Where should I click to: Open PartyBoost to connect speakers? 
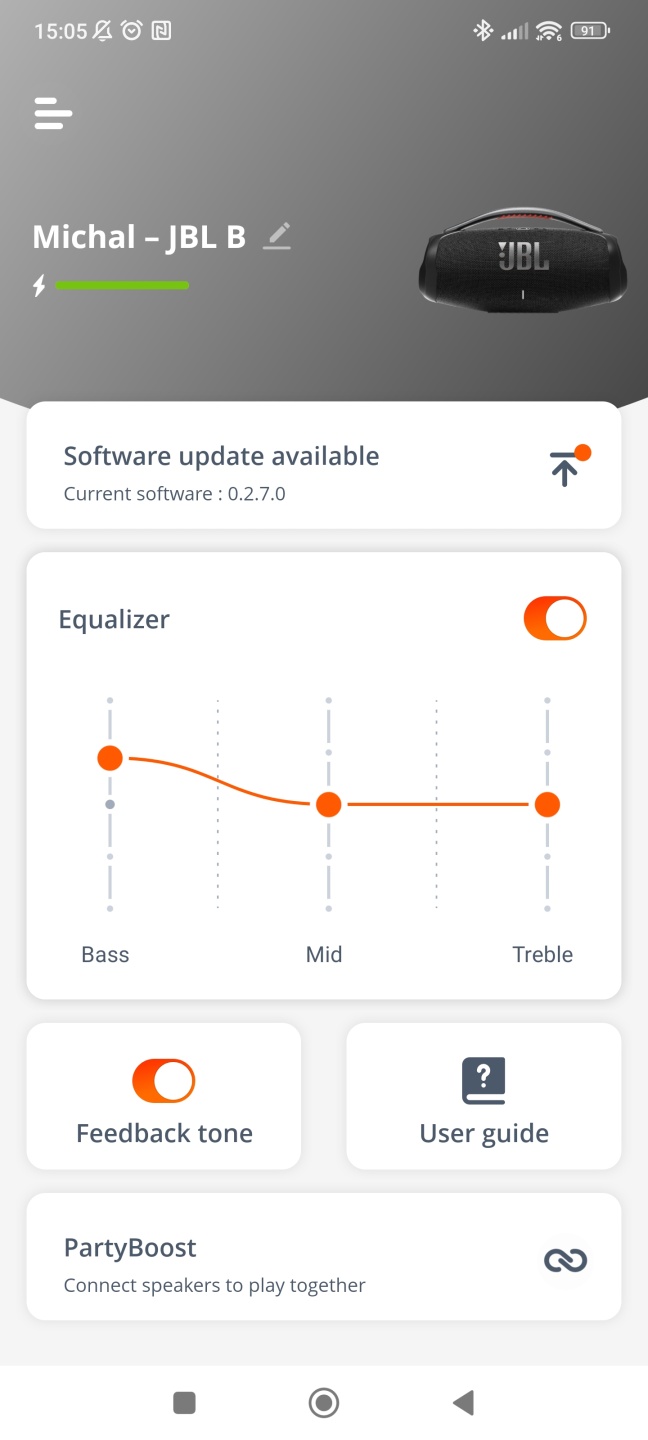(323, 1257)
